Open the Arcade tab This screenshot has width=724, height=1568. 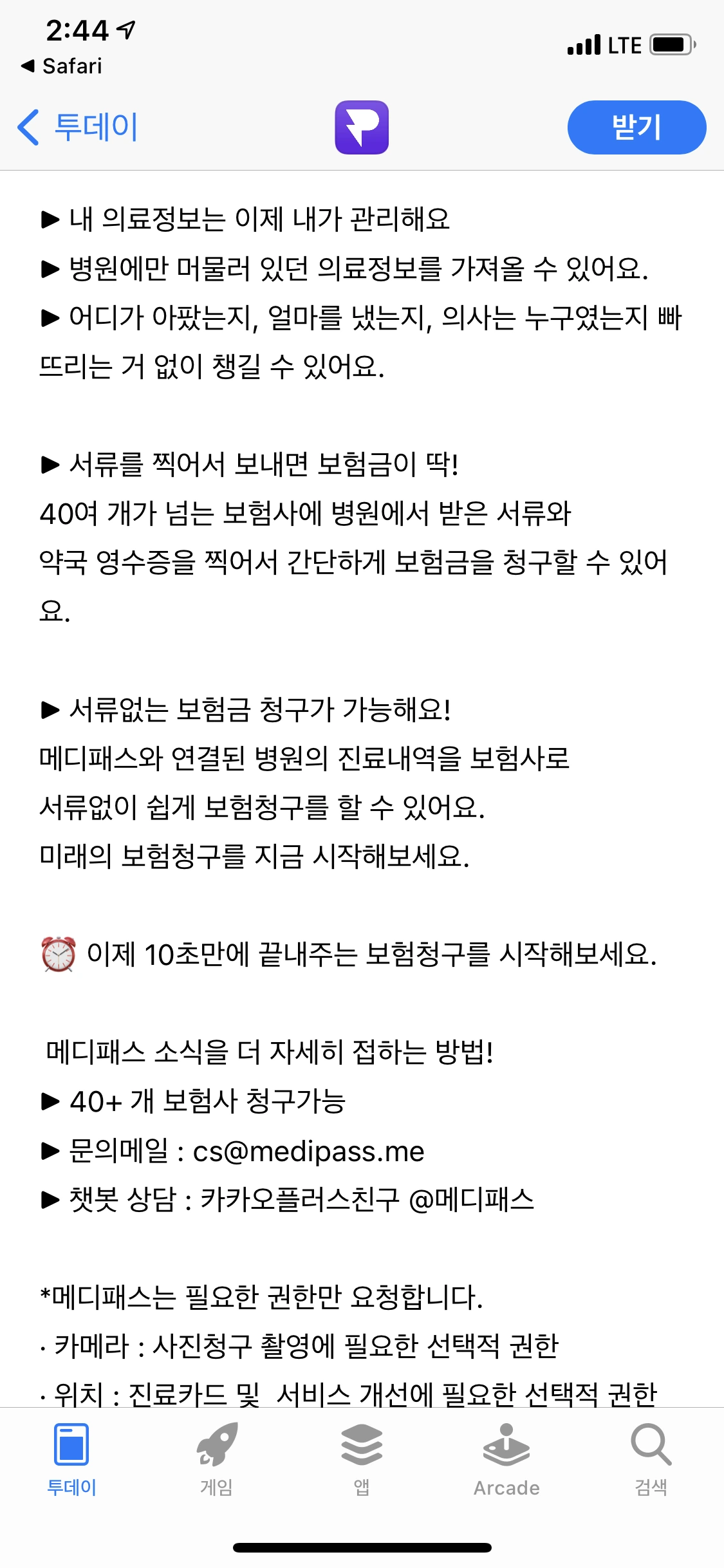506,1460
